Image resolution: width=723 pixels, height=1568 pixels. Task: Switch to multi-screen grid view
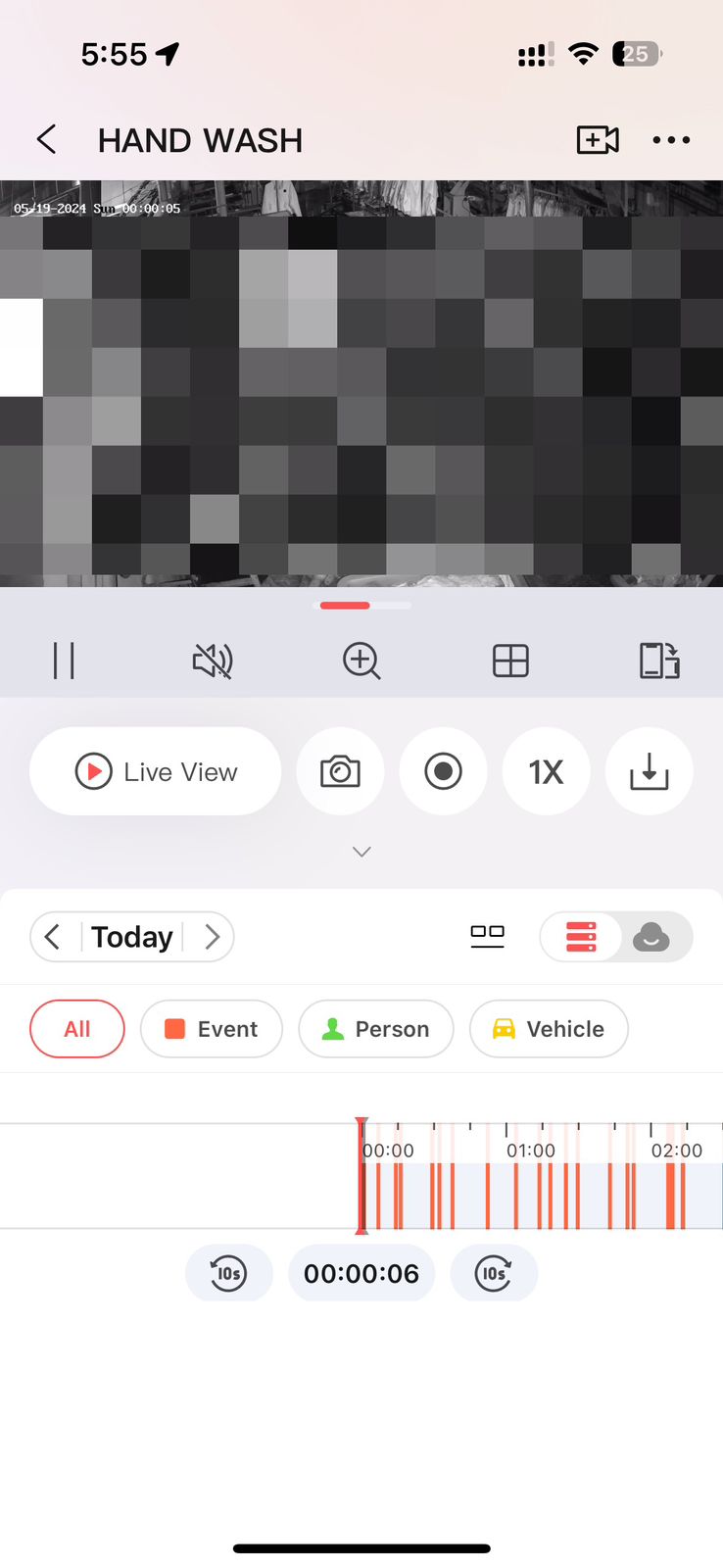coord(510,661)
